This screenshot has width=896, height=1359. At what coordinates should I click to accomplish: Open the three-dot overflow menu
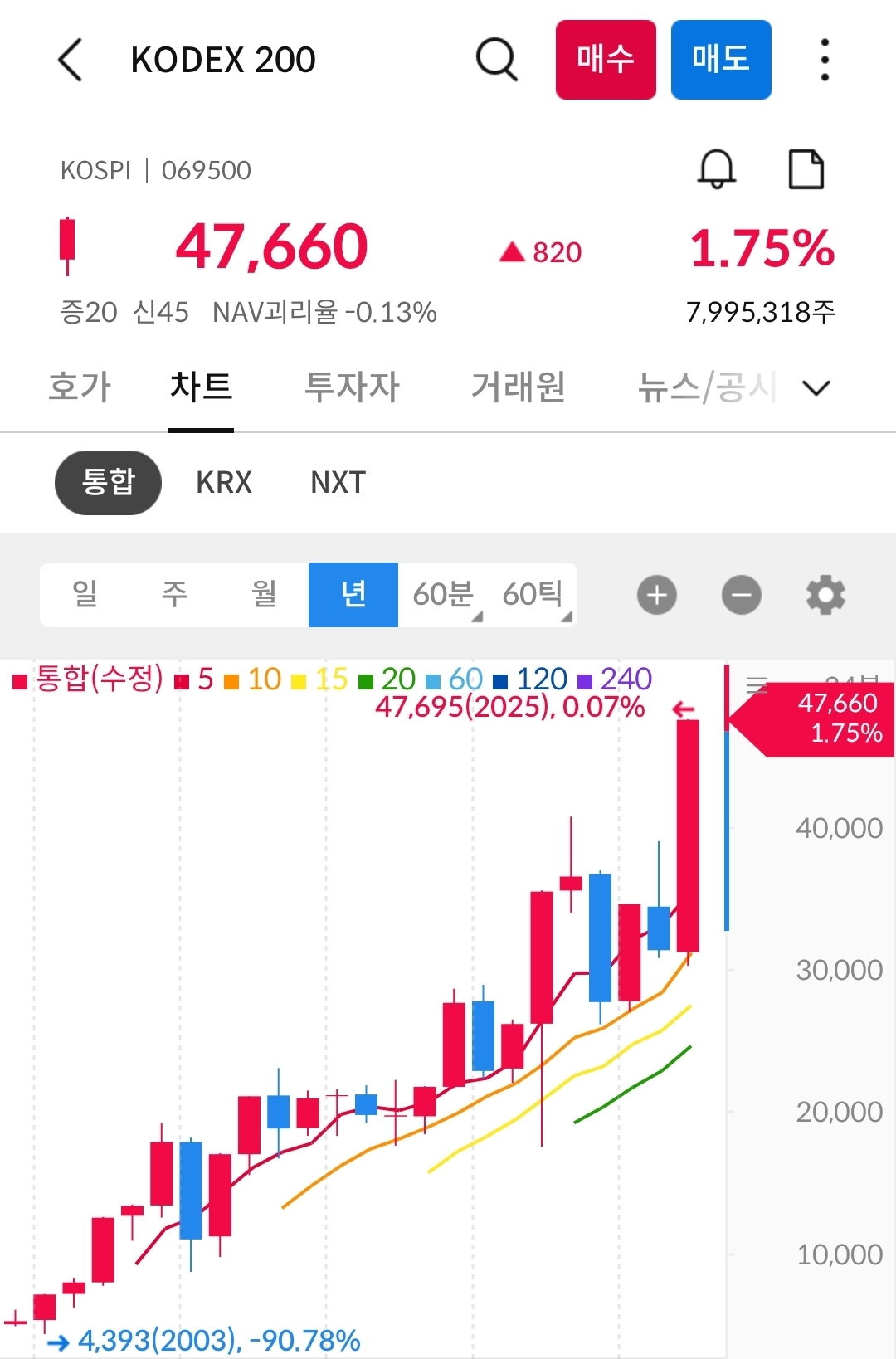824,59
